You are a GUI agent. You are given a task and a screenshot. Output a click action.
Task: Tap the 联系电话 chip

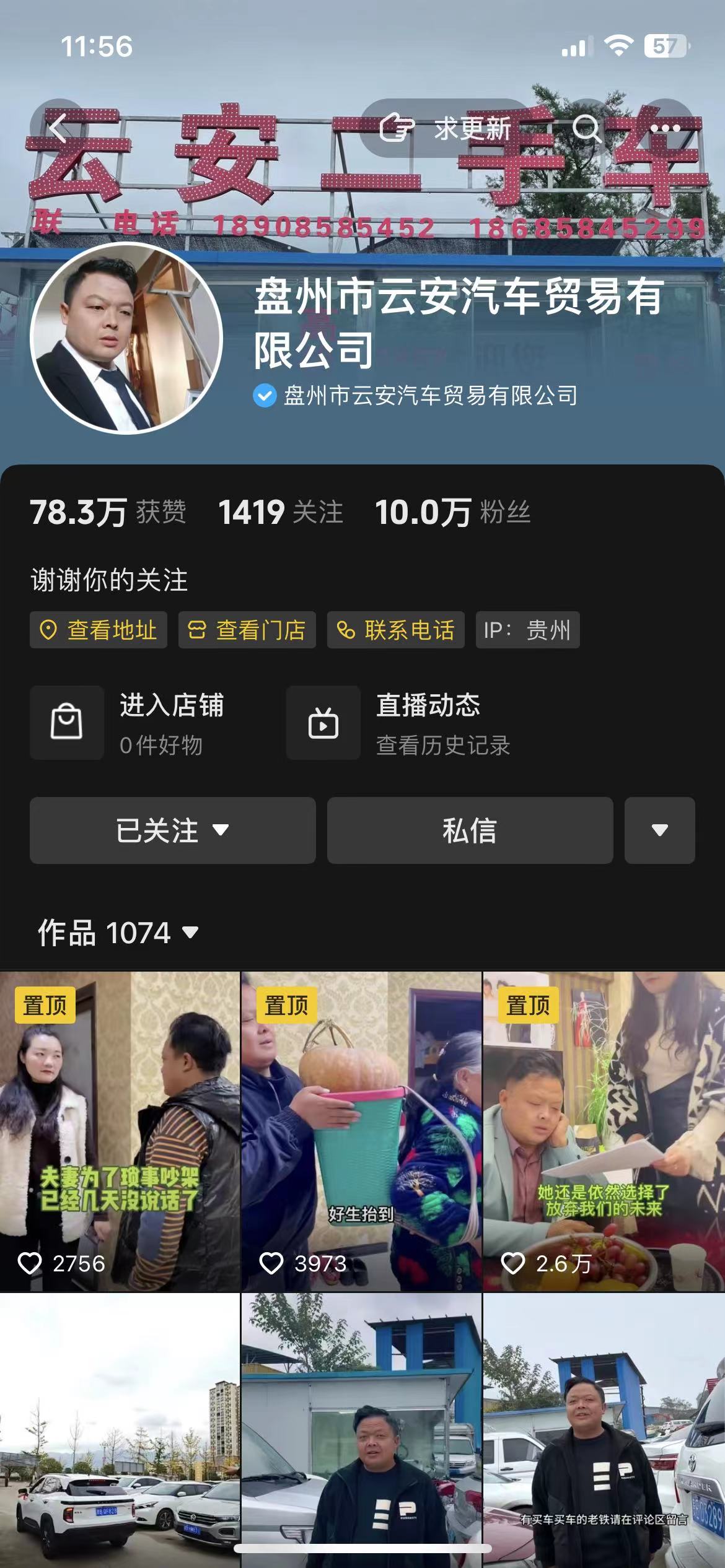tap(396, 630)
